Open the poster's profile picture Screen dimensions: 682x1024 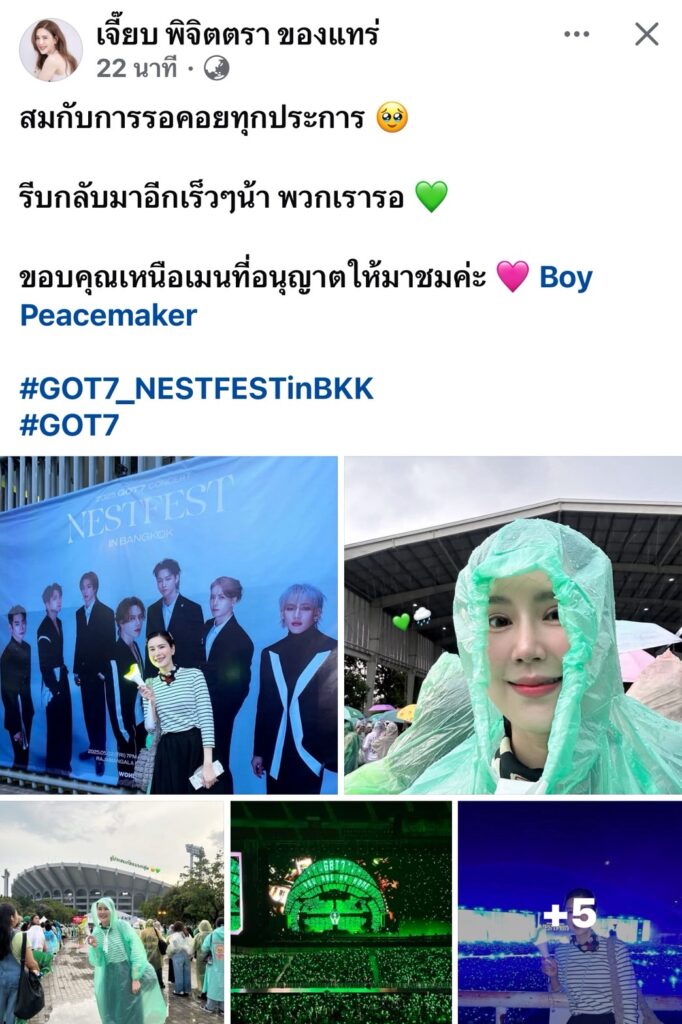pyautogui.click(x=50, y=49)
